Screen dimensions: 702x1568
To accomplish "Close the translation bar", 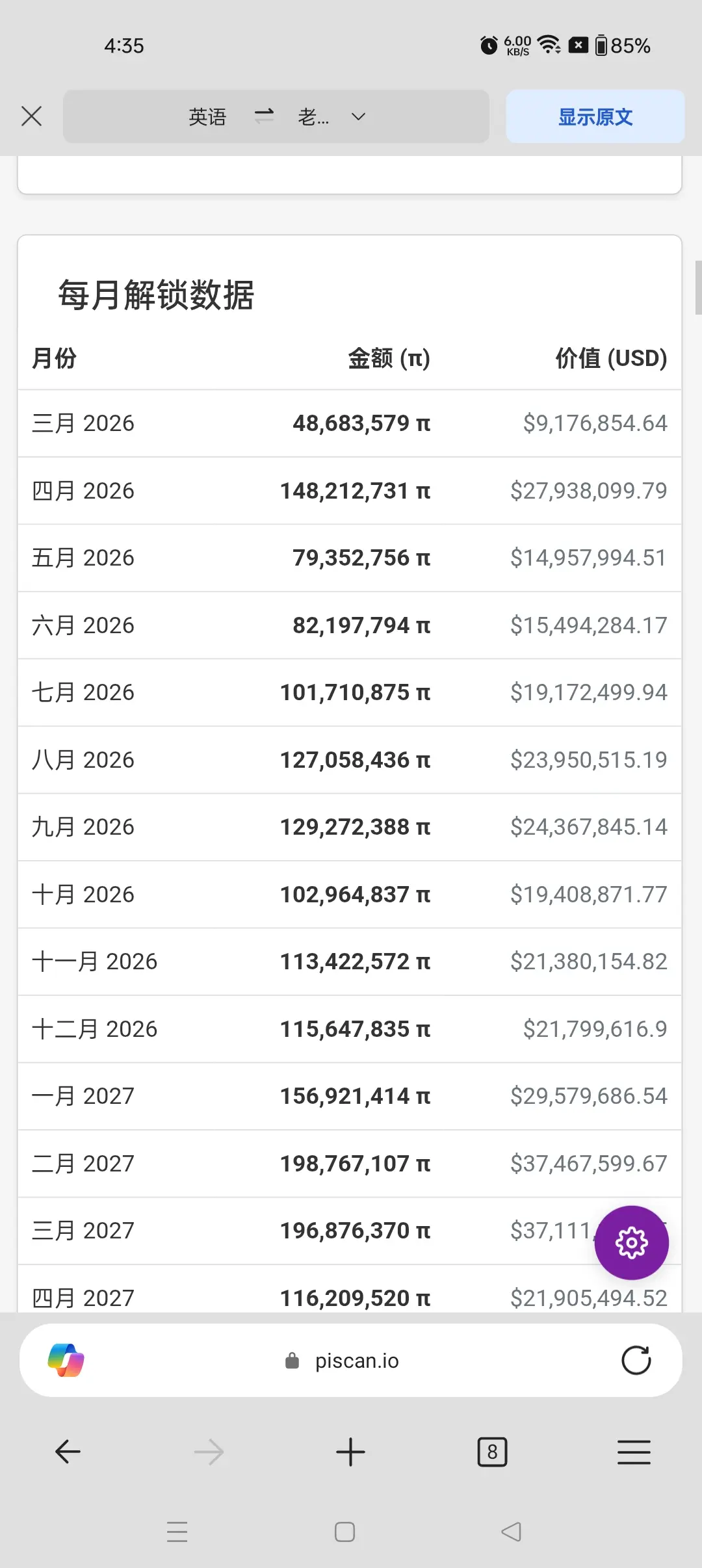I will pyautogui.click(x=31, y=116).
